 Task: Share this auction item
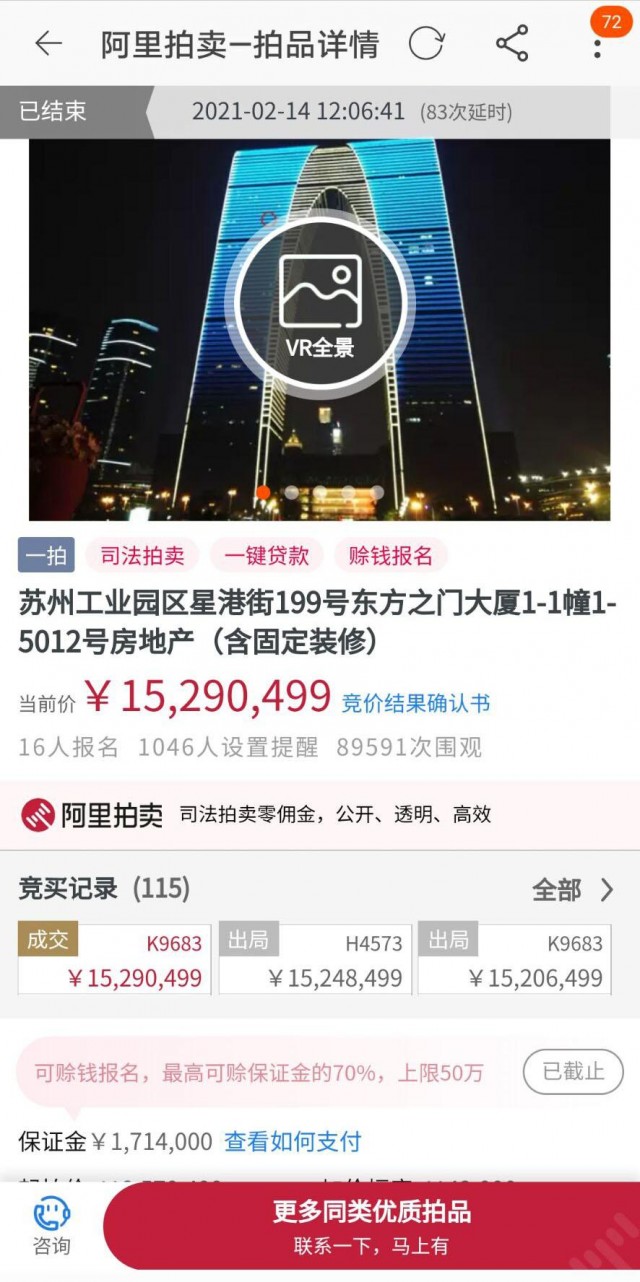pos(512,44)
